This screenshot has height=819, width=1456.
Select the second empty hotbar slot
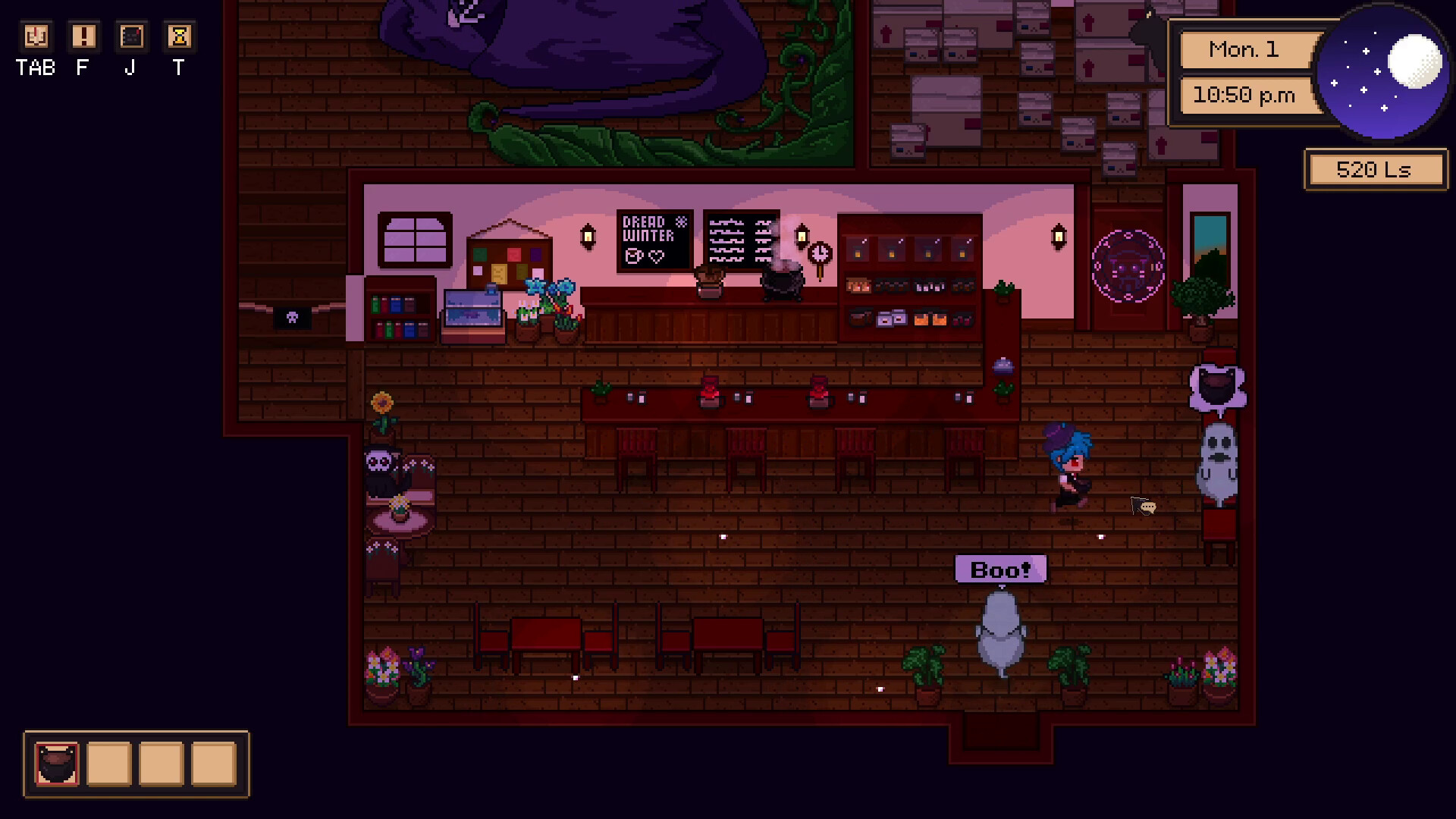[x=109, y=764]
